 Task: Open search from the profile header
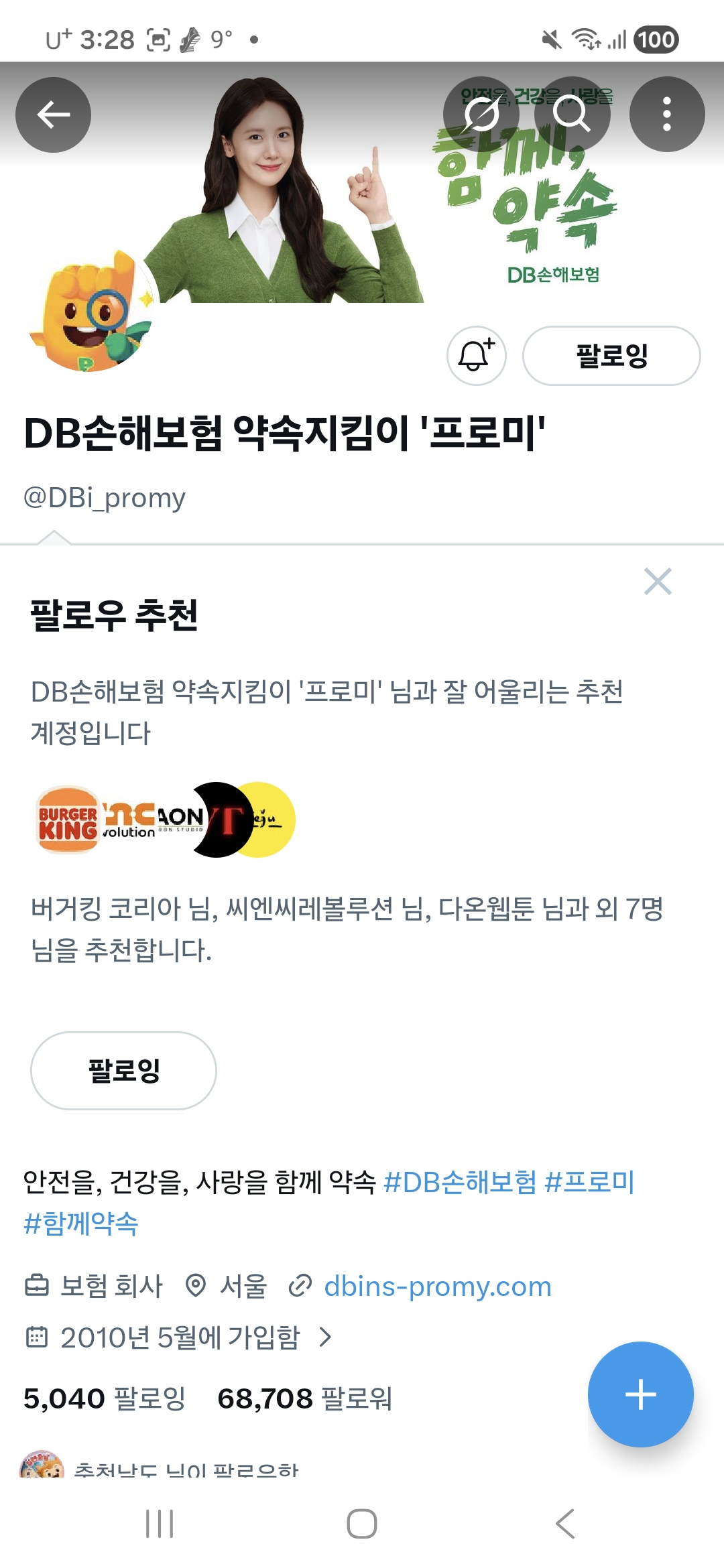coord(572,115)
